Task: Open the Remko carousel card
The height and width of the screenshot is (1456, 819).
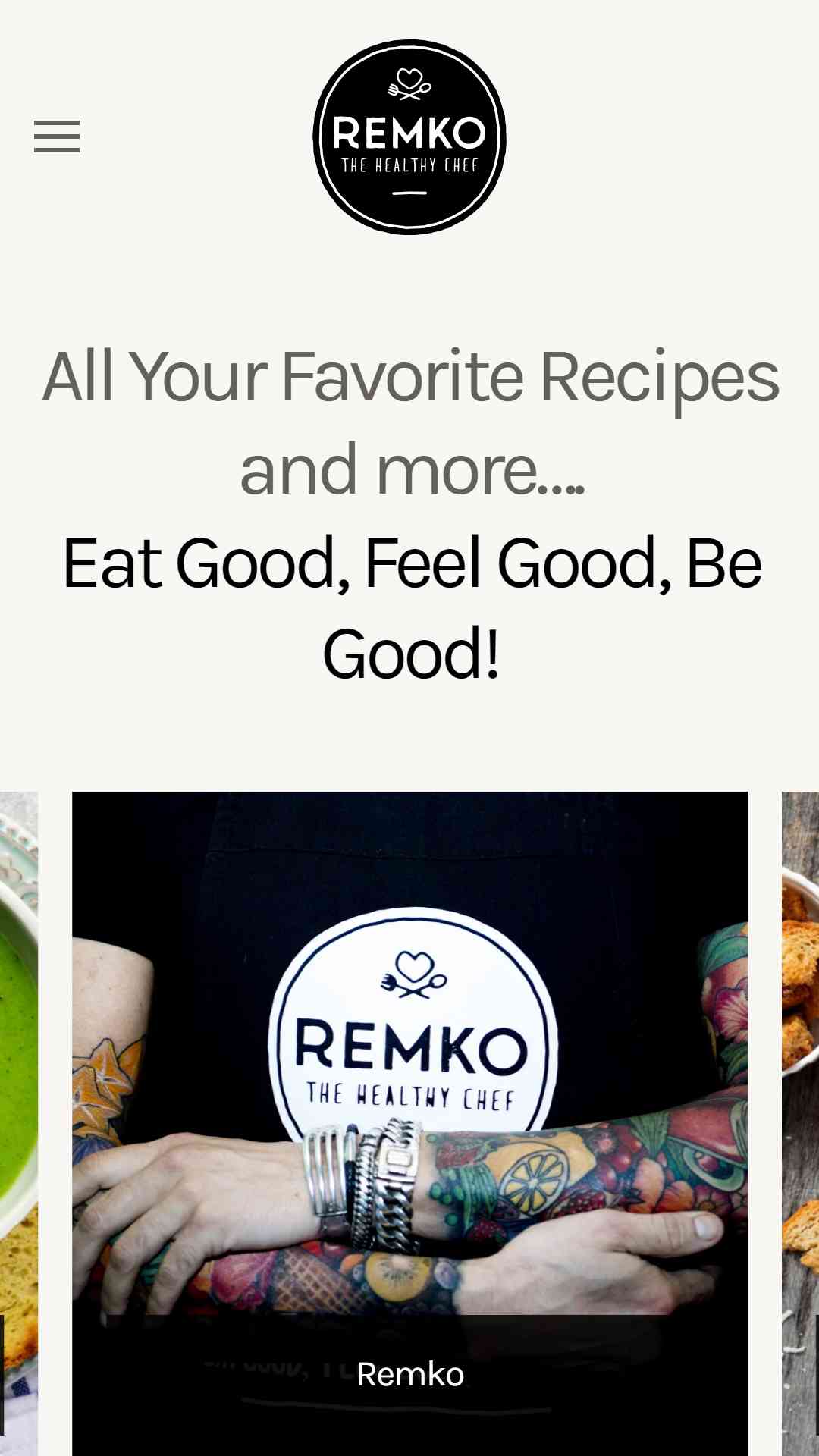Action: coord(409,1123)
